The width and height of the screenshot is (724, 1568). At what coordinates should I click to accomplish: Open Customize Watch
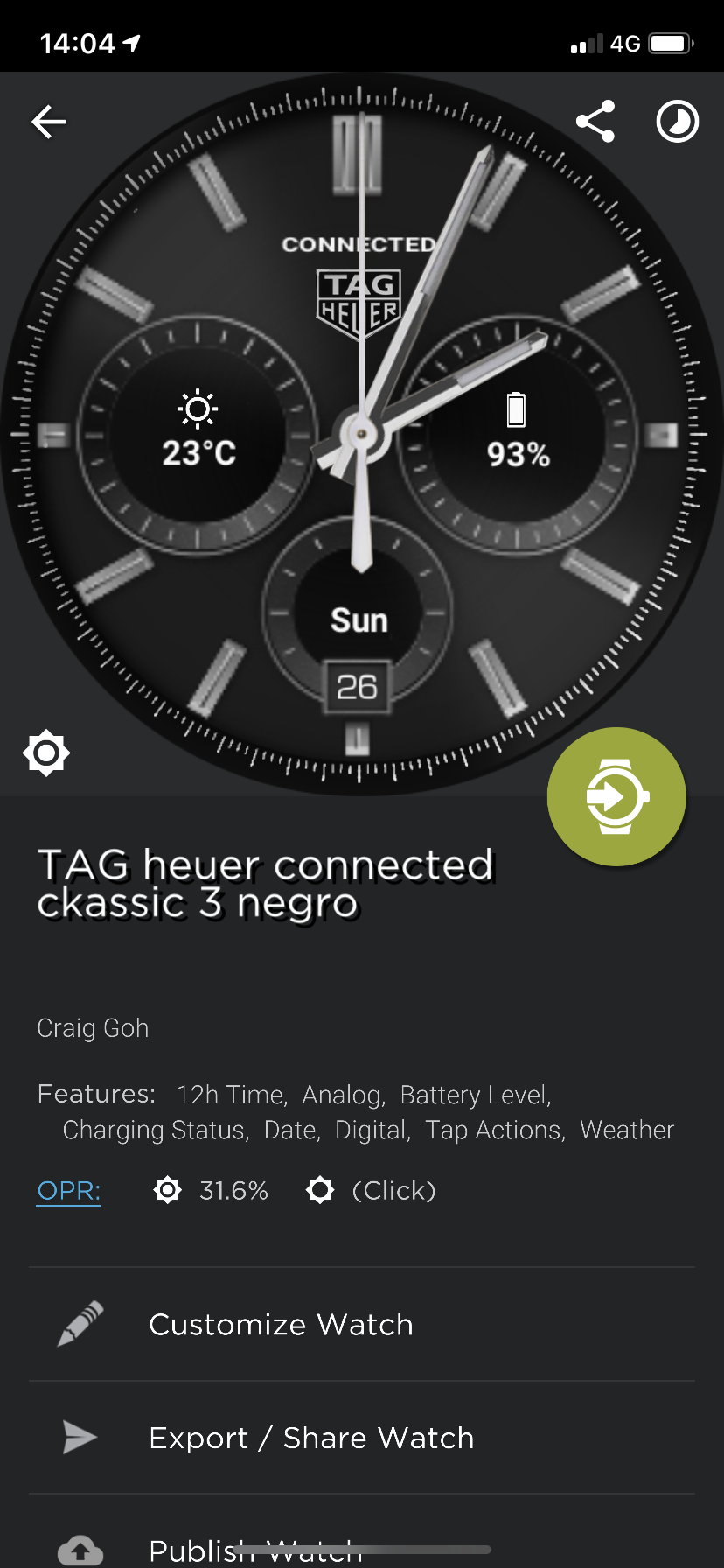[x=362, y=1324]
